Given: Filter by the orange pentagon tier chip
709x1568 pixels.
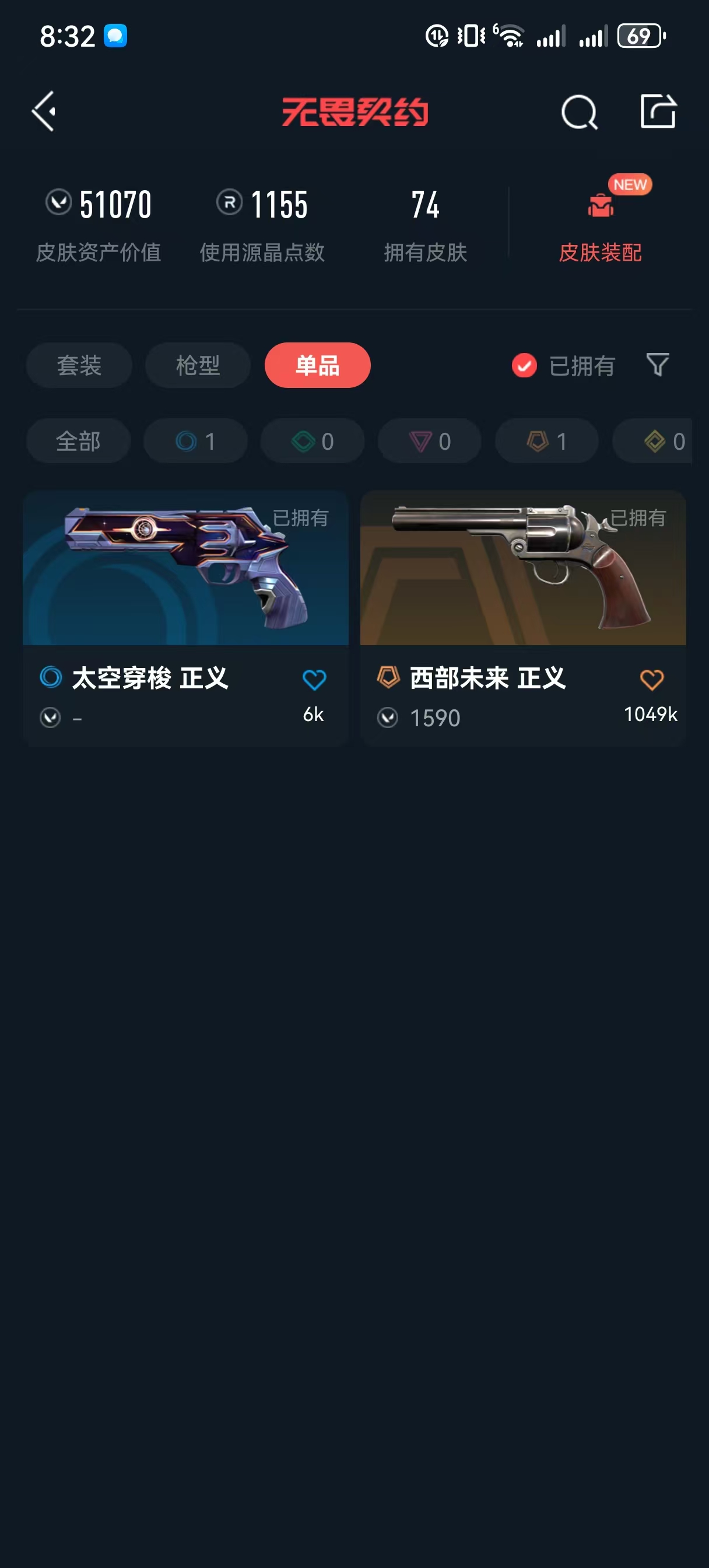Looking at the screenshot, I should pyautogui.click(x=546, y=440).
